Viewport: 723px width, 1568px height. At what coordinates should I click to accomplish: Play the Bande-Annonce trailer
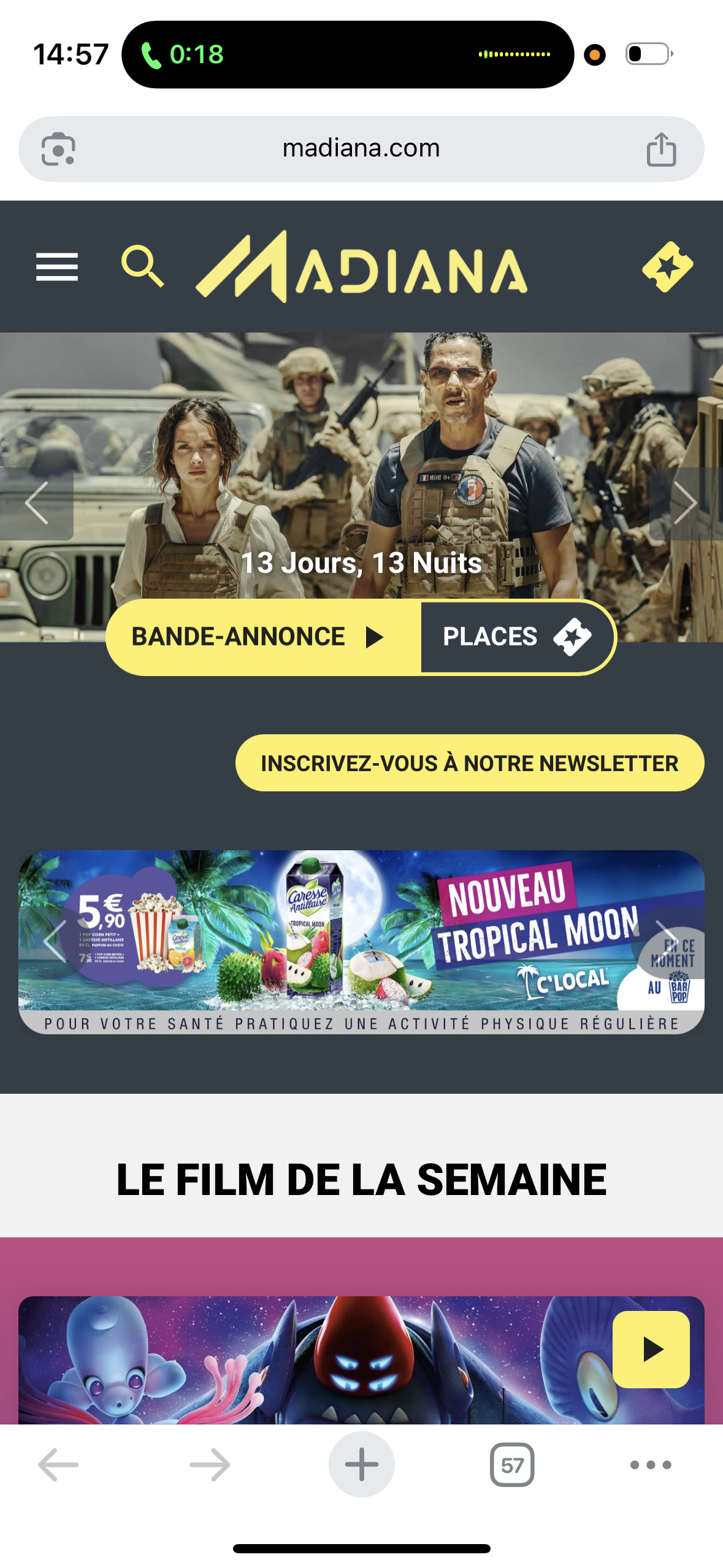point(264,637)
